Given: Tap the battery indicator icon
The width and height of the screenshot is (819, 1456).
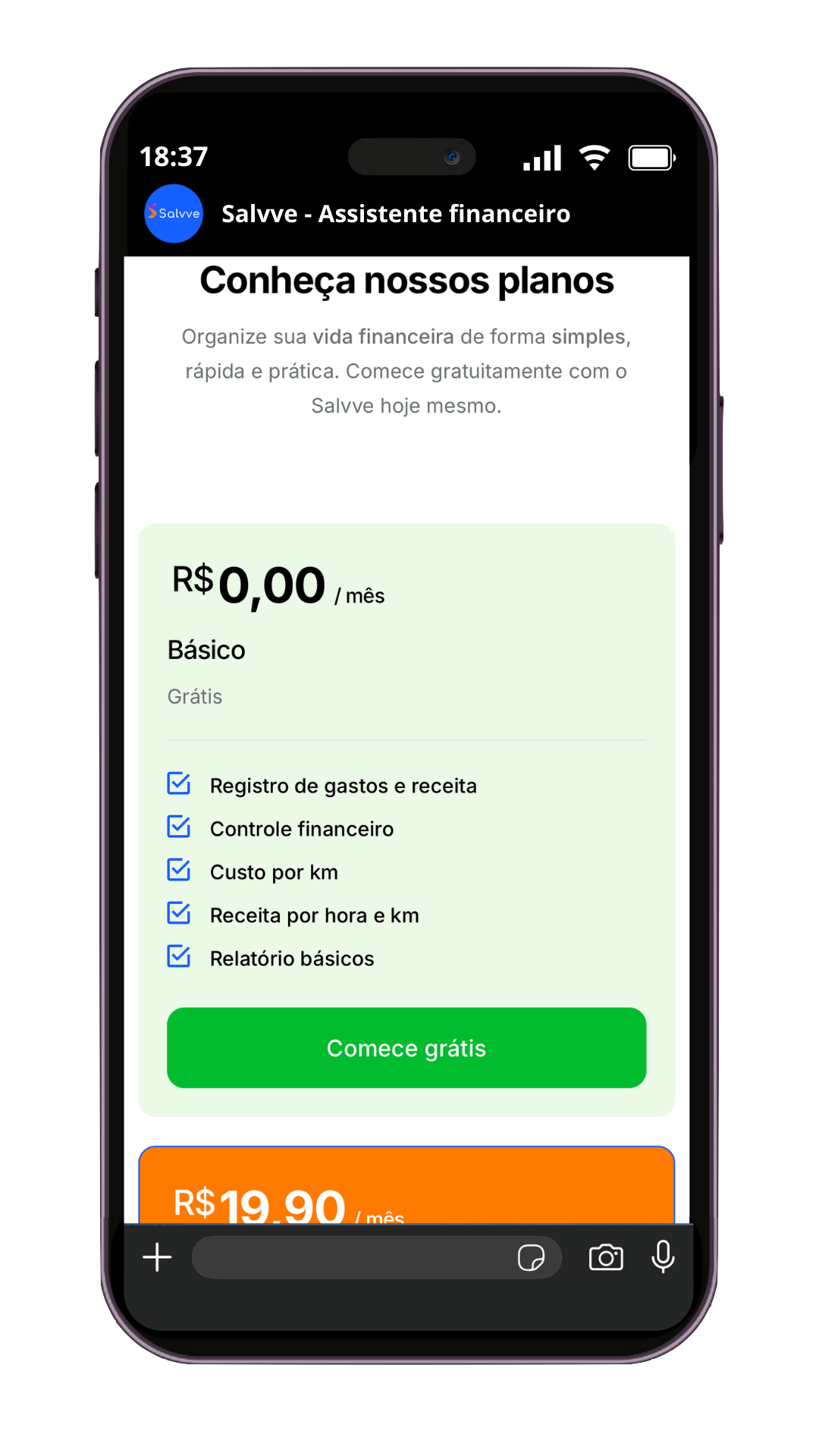Looking at the screenshot, I should pyautogui.click(x=651, y=156).
